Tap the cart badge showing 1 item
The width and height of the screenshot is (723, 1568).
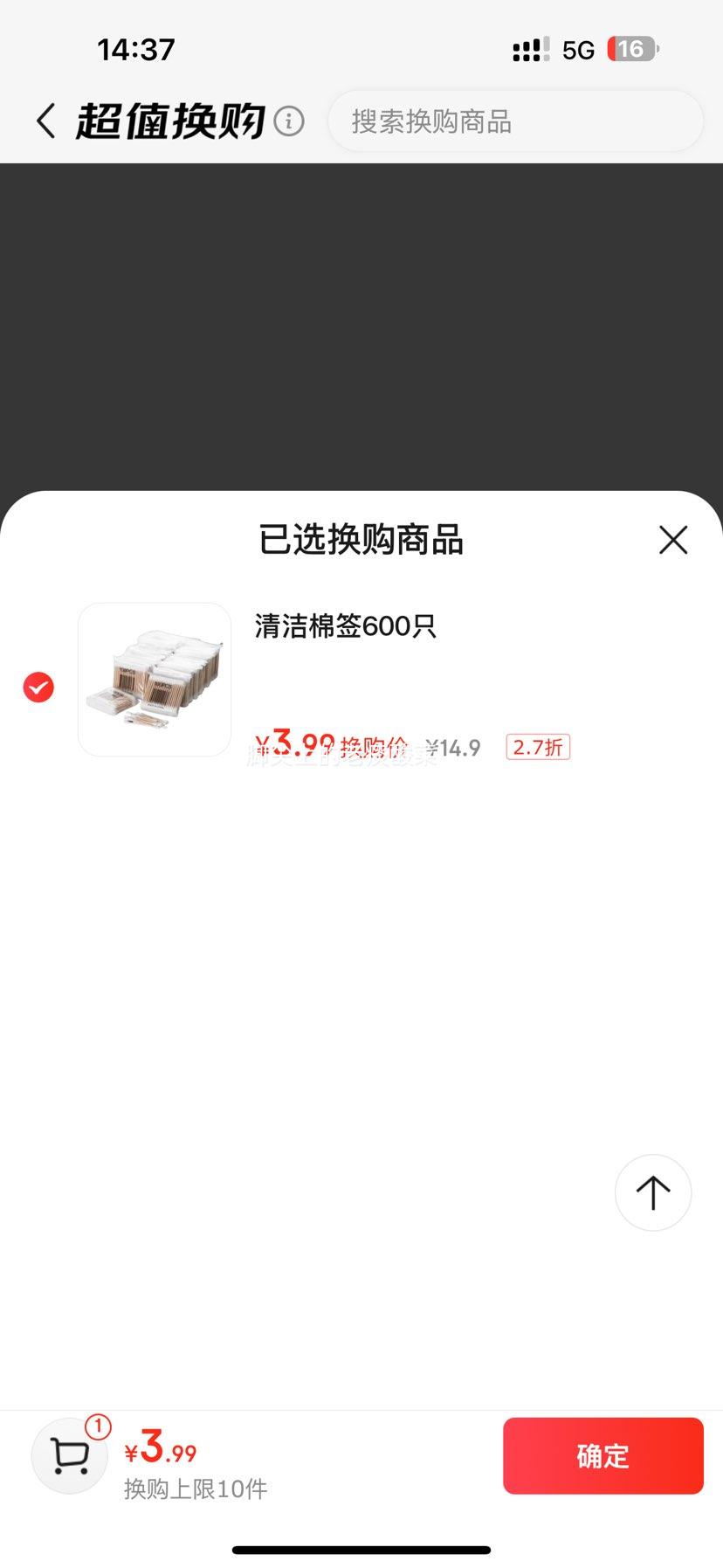pos(98,1419)
